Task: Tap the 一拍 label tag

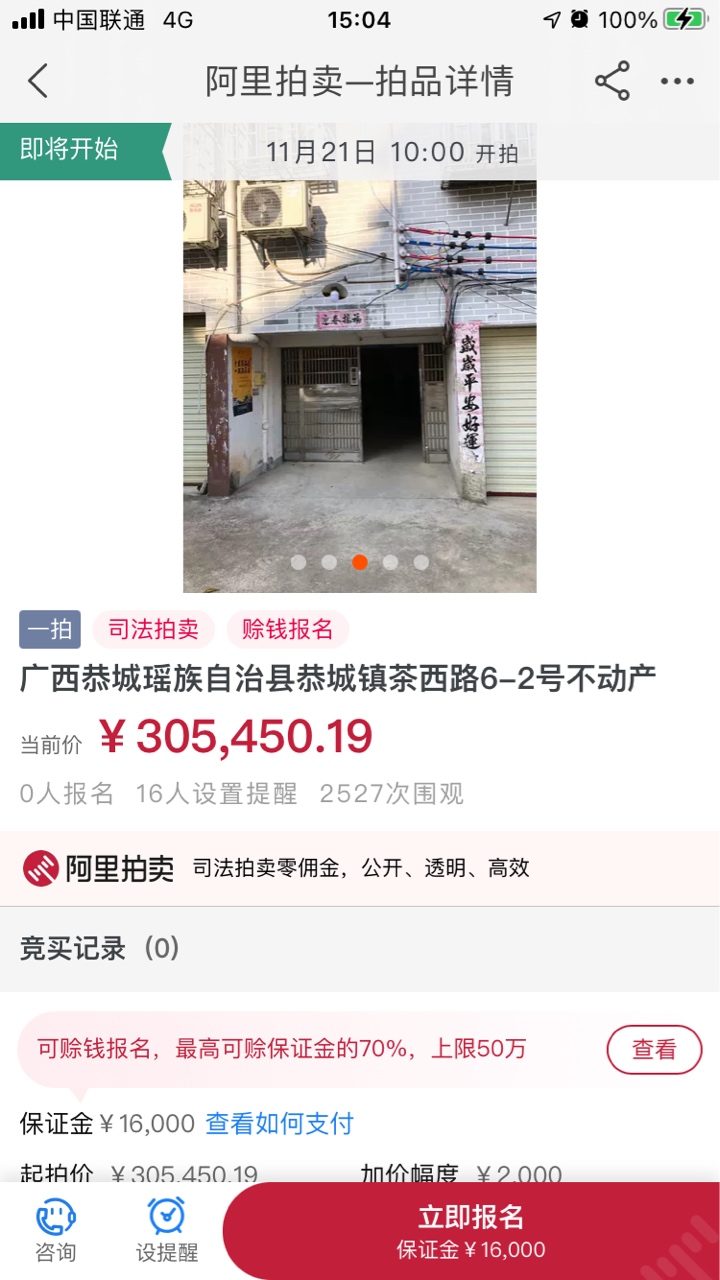Action: point(47,629)
